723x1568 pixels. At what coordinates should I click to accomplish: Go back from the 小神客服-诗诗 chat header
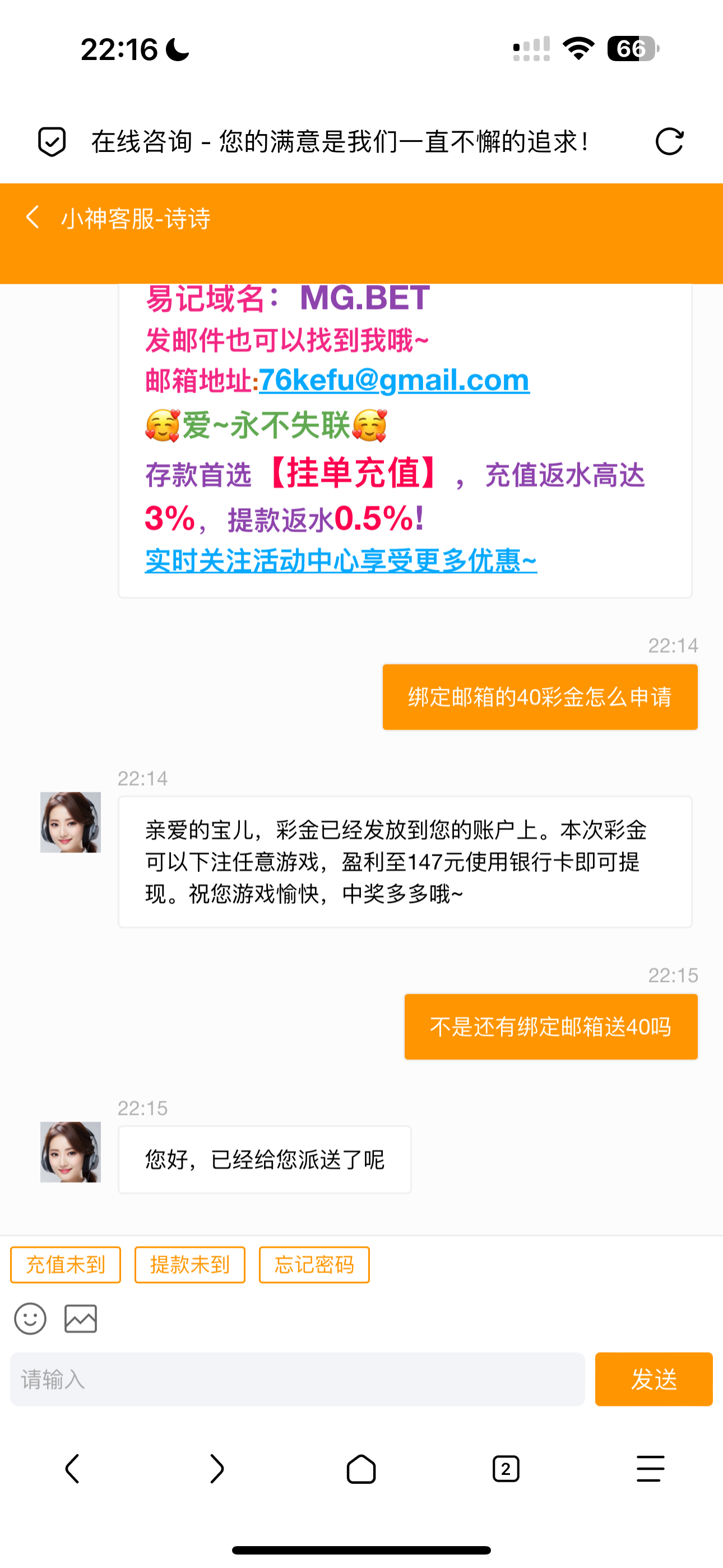(x=33, y=217)
